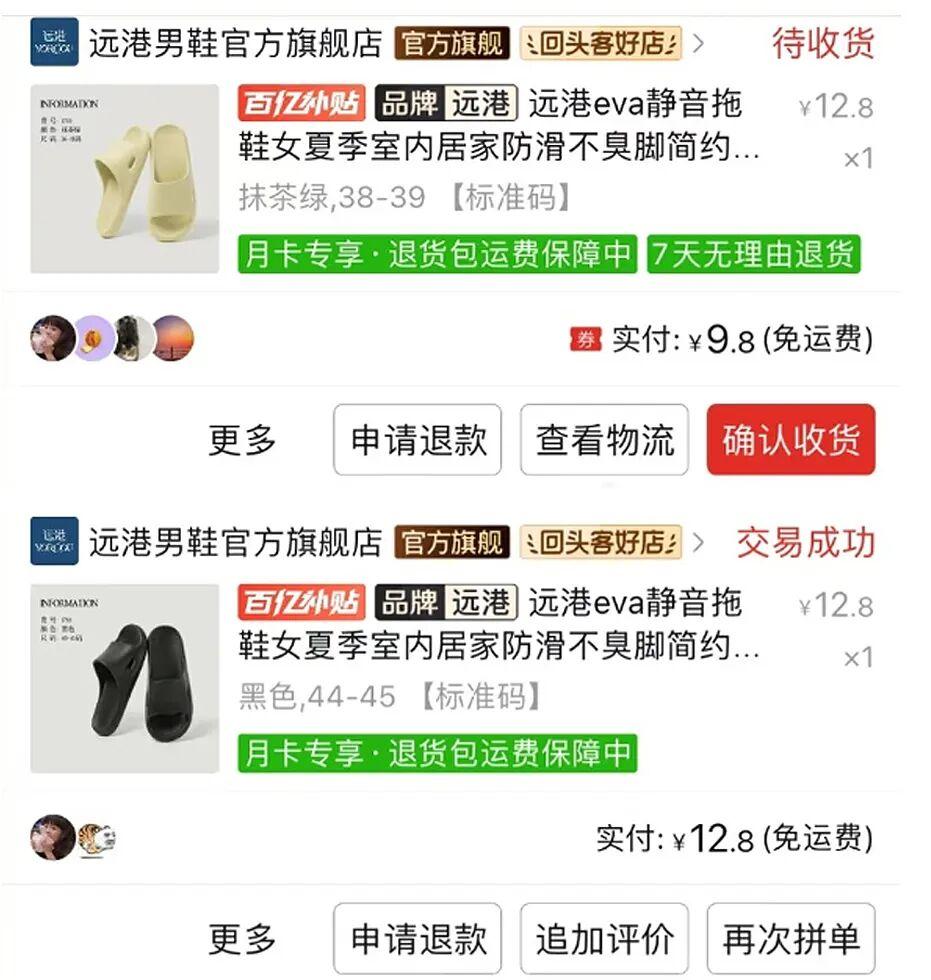Tap 申请退款 on the 黑色 slipper order
This screenshot has width=931, height=980.
417,939
